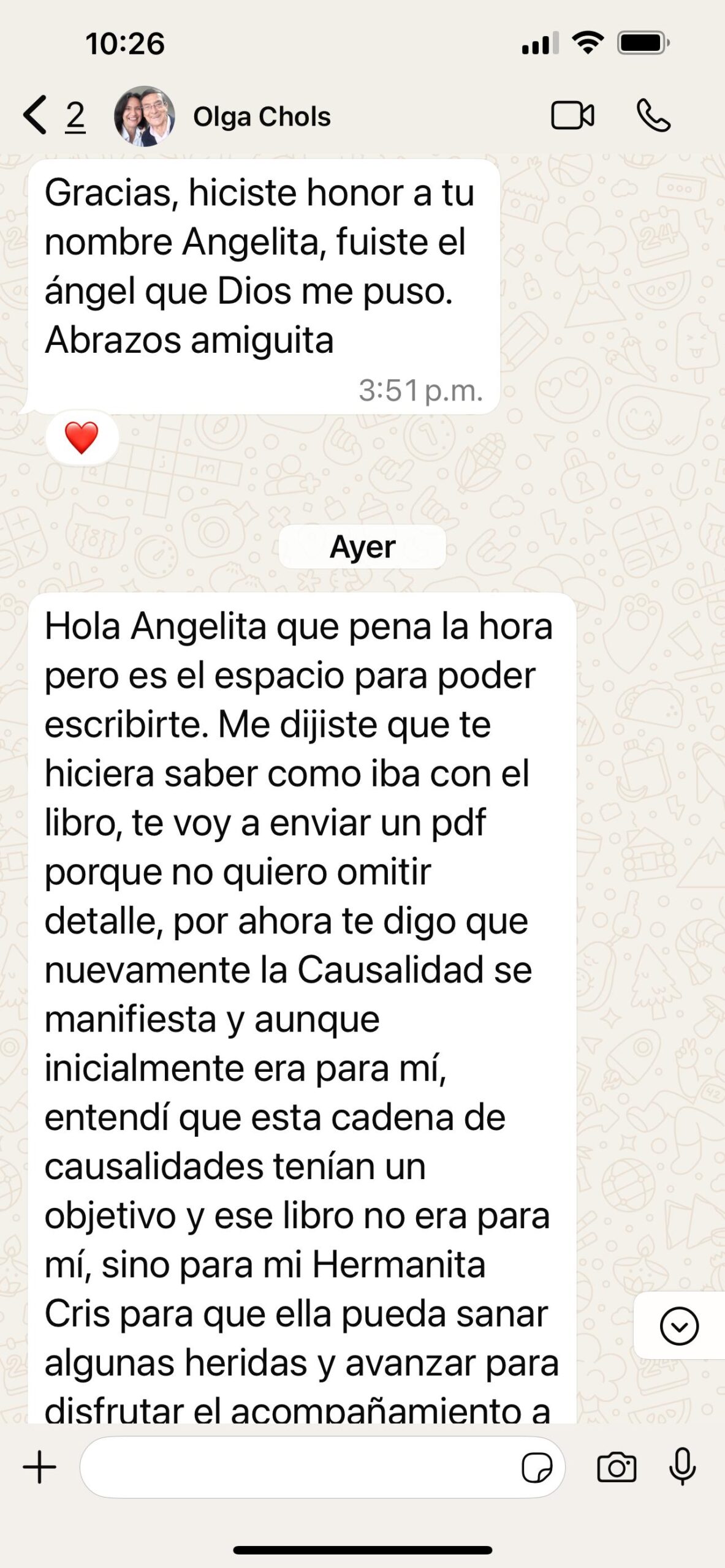Screen dimensions: 725x1568
Task: Tap the microphone to record a voice message
Action: point(682,1467)
